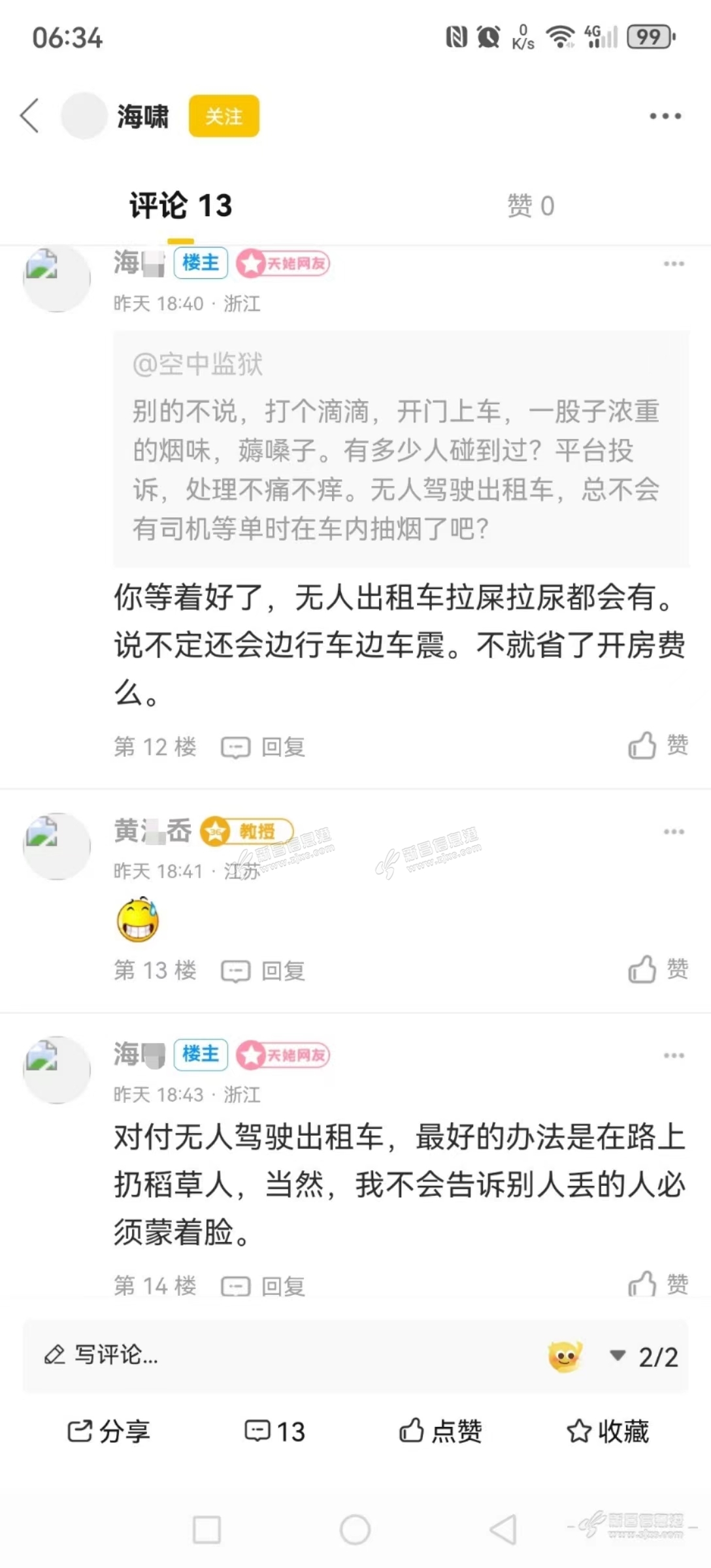Follow 海啸 with the 关注 button
This screenshot has width=711, height=1568.
tap(223, 116)
